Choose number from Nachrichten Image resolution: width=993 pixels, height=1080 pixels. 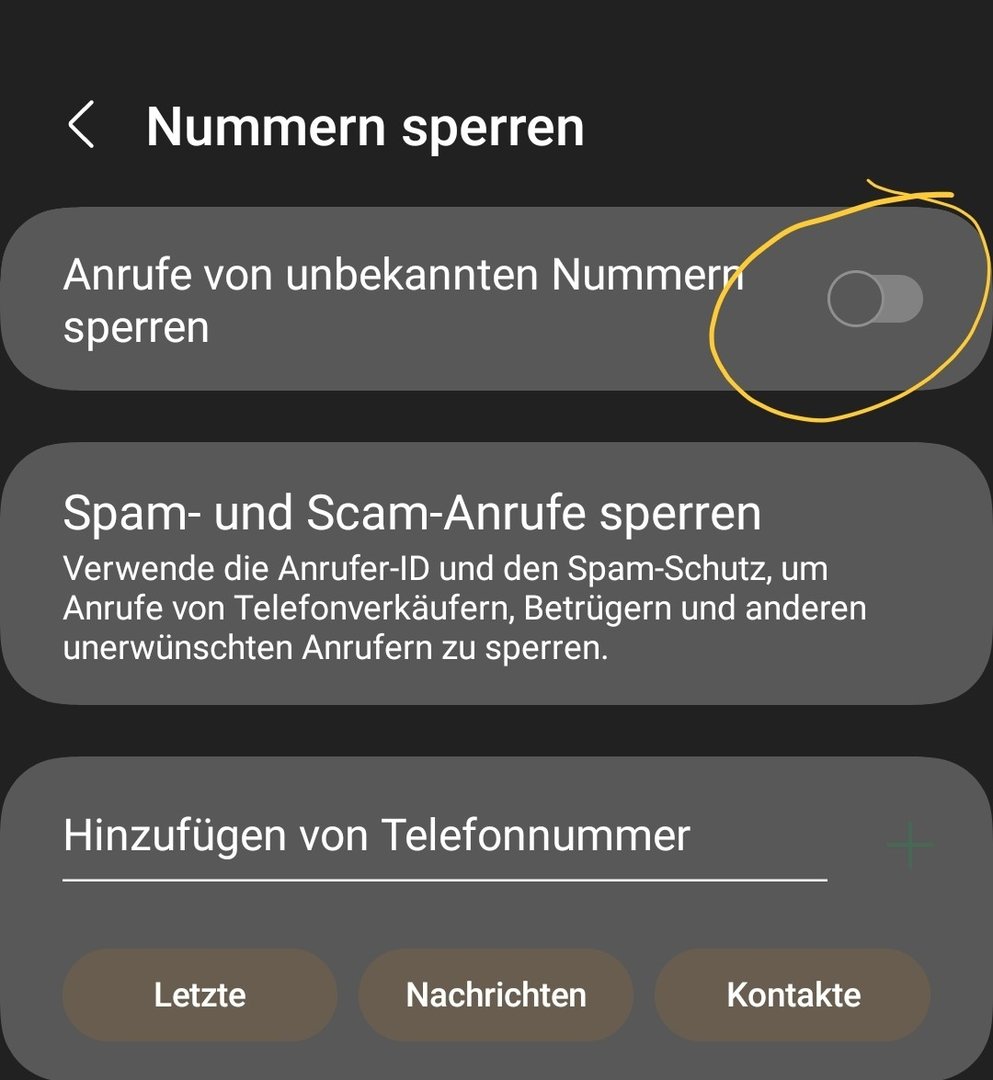click(x=496, y=995)
